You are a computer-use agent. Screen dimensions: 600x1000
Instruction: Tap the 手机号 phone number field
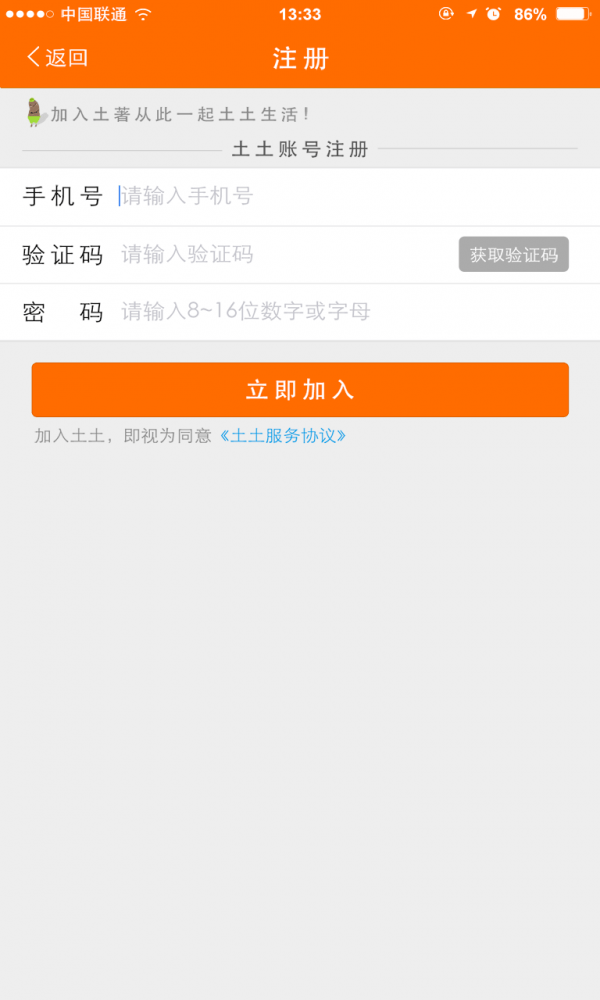340,196
